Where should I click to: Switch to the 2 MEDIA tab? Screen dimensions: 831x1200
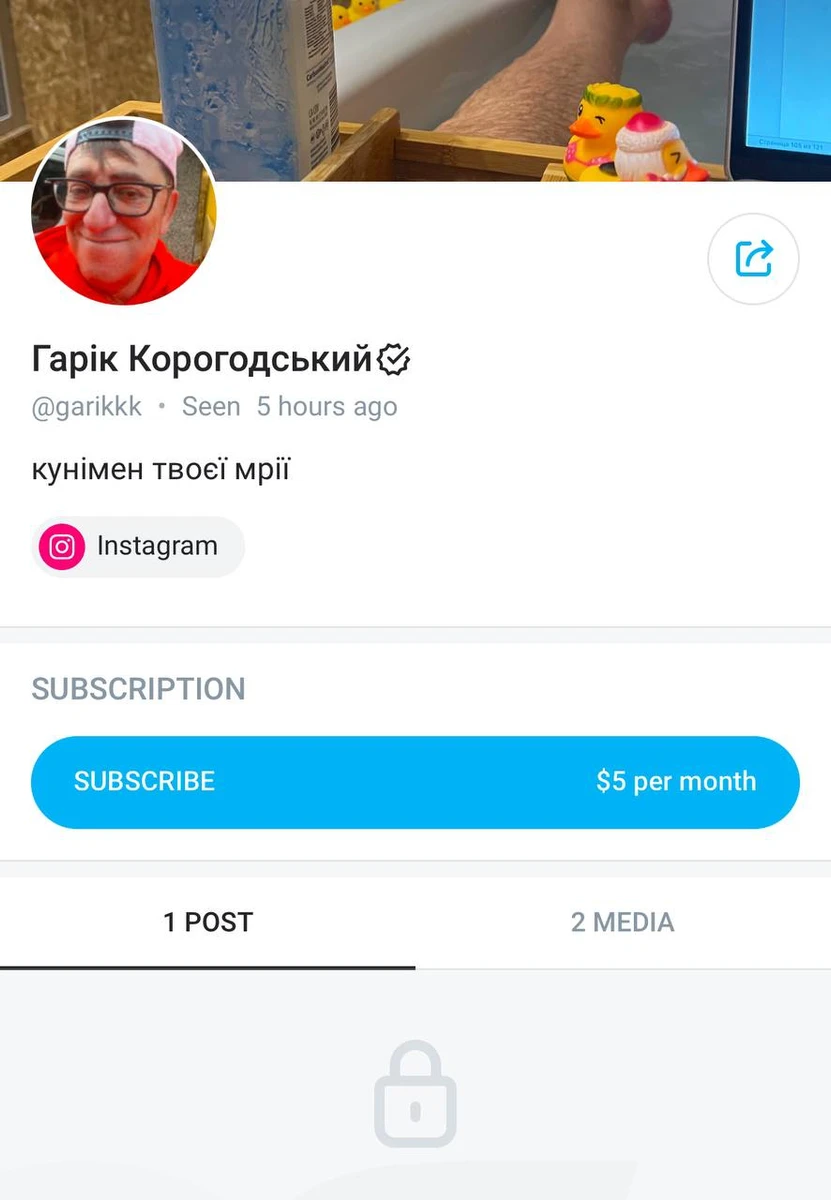[623, 922]
